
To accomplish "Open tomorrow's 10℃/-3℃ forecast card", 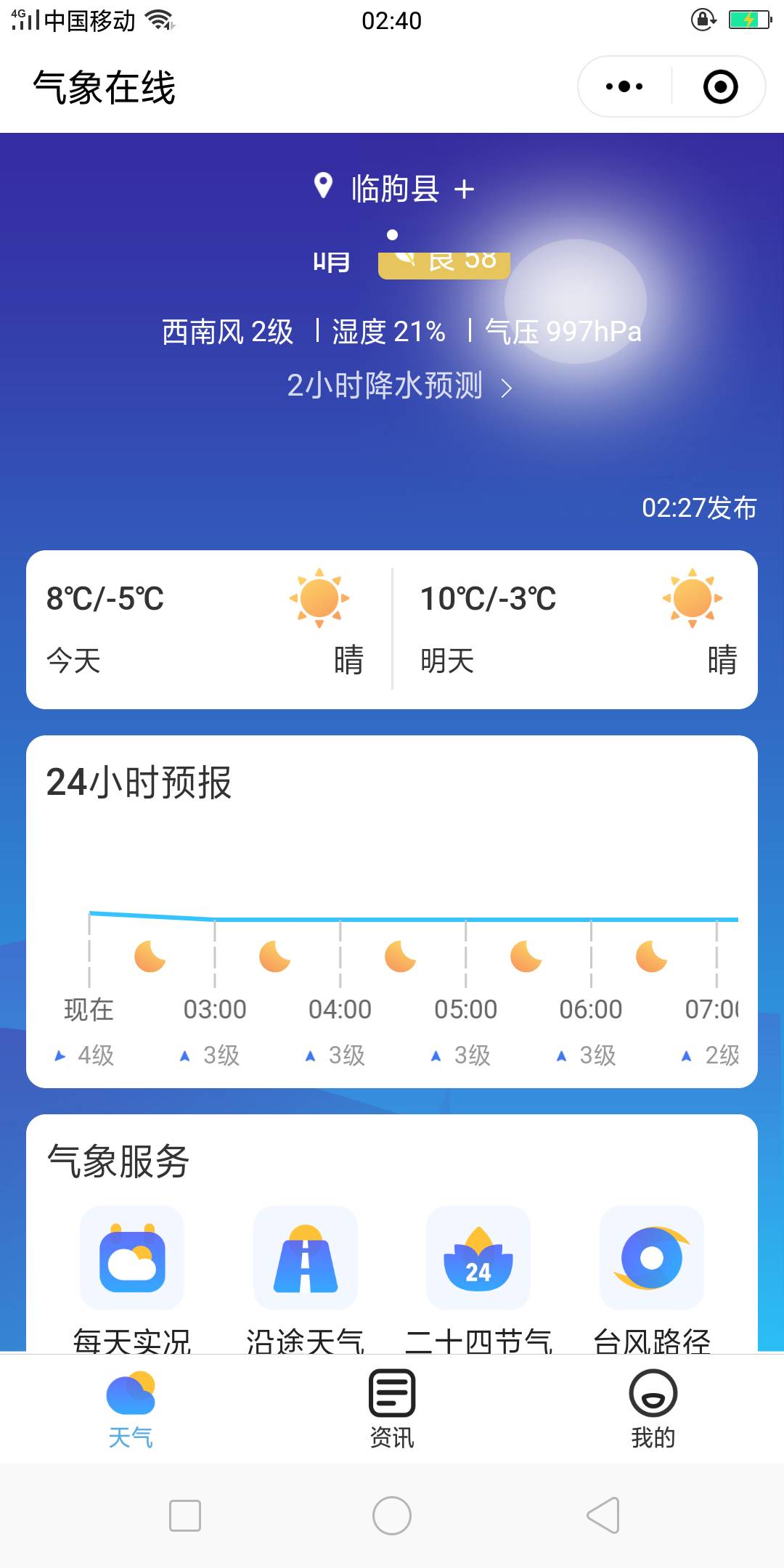I will [576, 629].
